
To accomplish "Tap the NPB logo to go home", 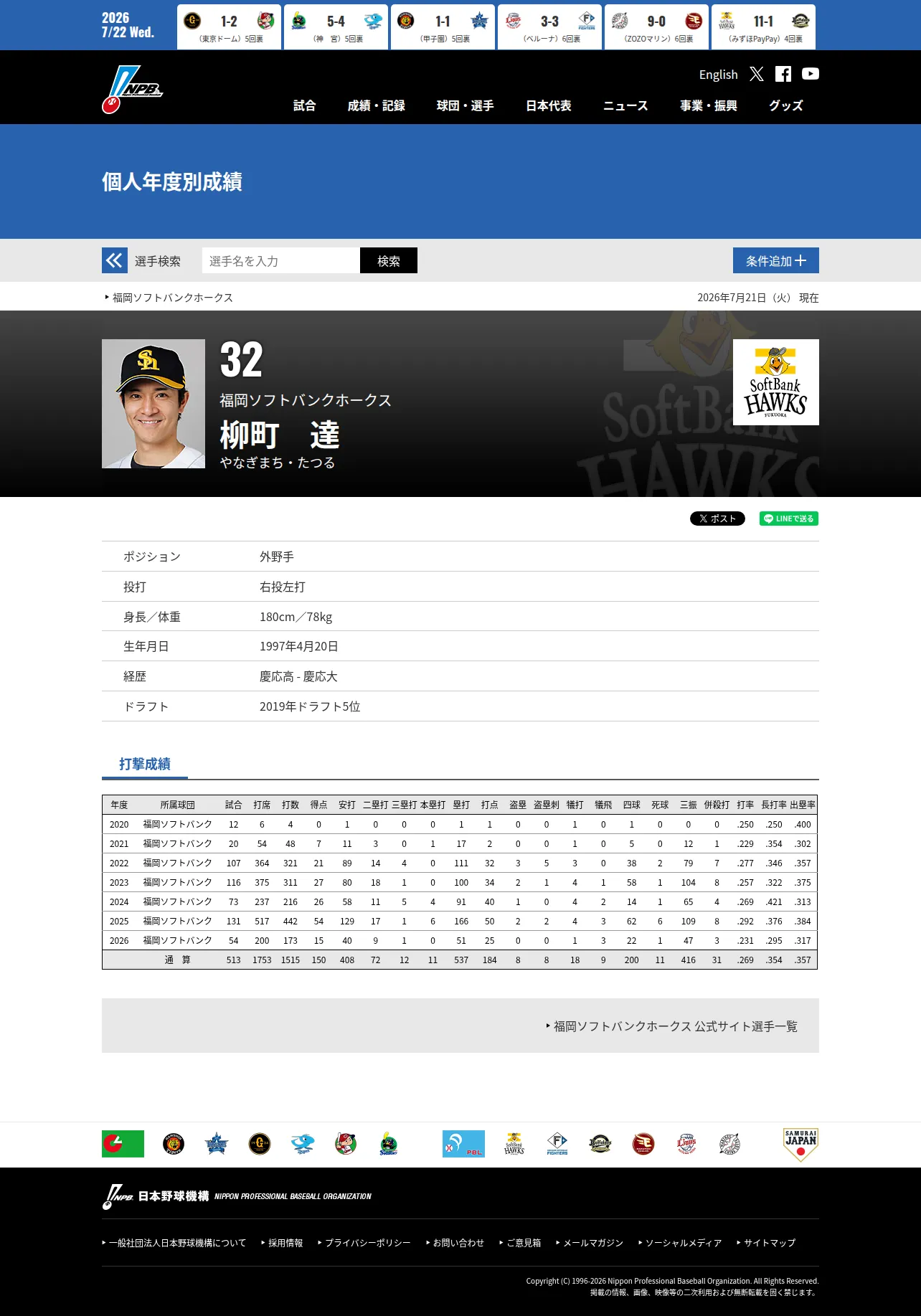I will click(x=132, y=89).
